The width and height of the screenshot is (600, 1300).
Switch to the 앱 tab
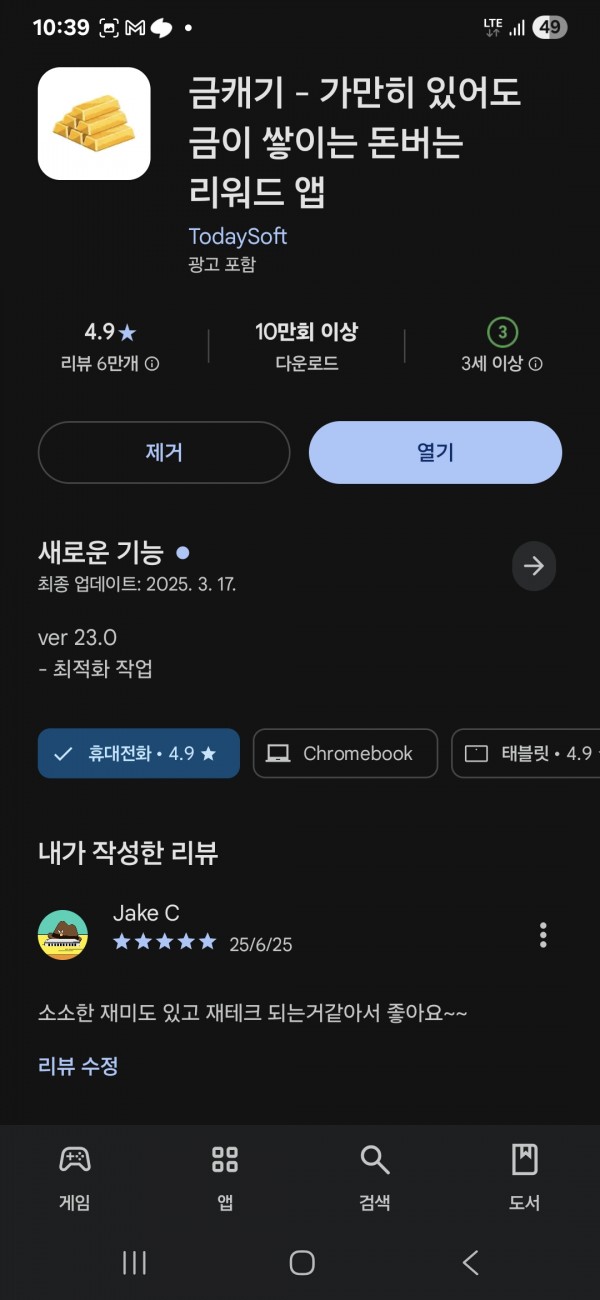click(x=225, y=1178)
